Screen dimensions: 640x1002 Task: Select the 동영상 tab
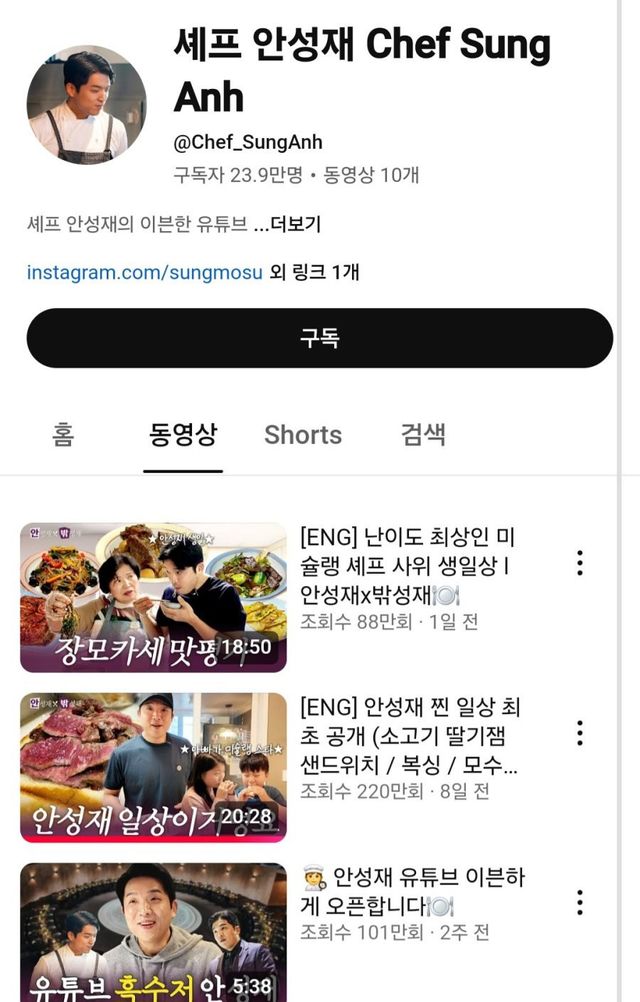182,435
